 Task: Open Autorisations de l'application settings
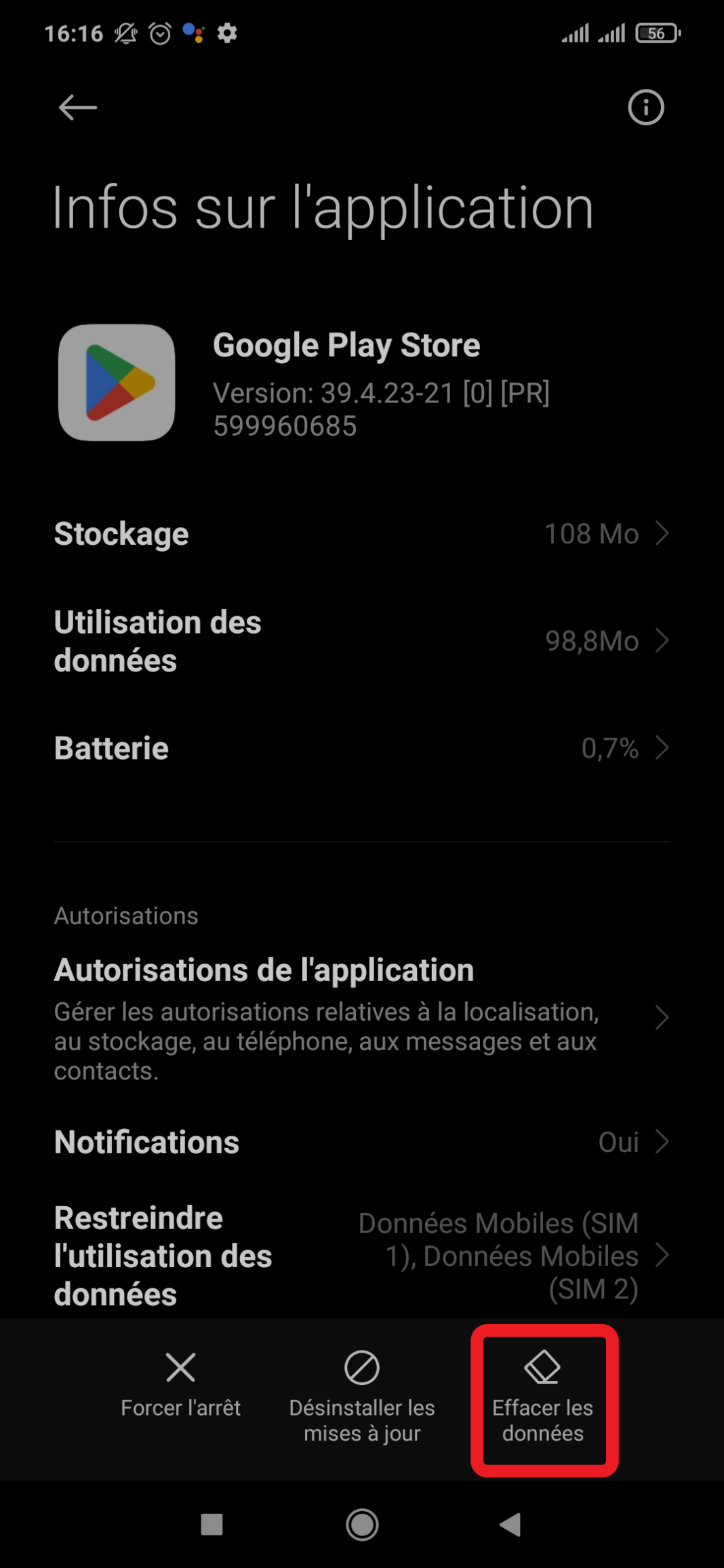click(x=361, y=1010)
